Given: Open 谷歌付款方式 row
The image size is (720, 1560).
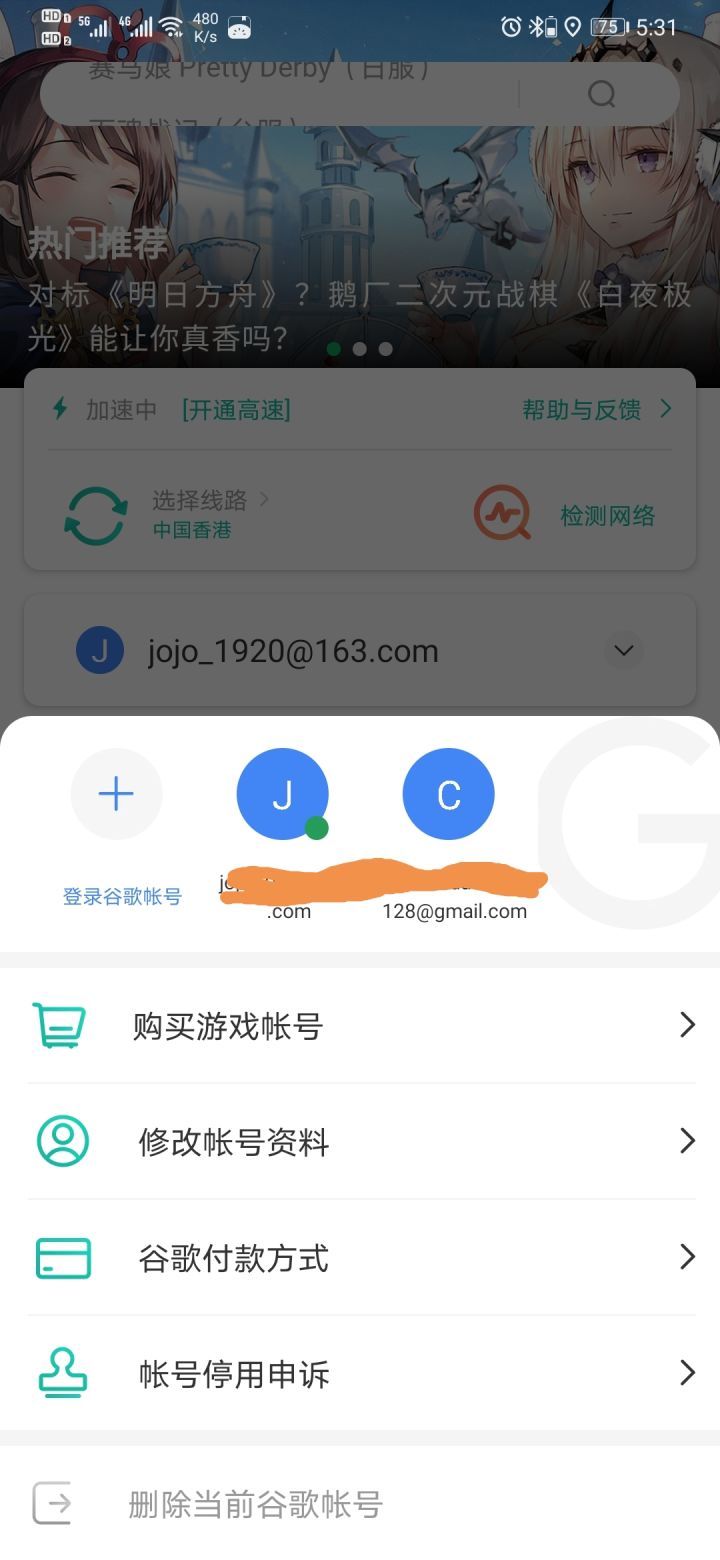Looking at the screenshot, I should (360, 1258).
